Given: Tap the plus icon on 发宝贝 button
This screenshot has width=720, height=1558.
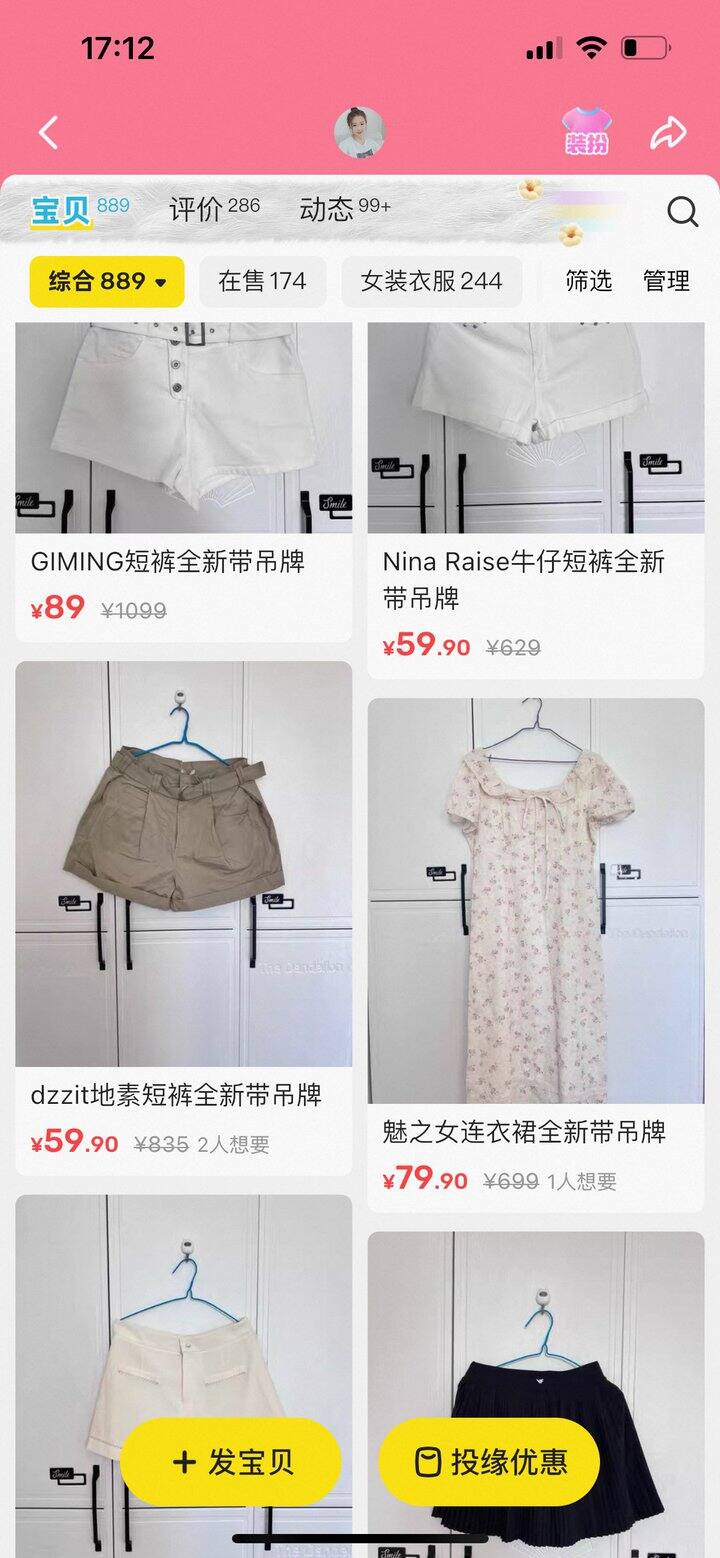Looking at the screenshot, I should pyautogui.click(x=182, y=1461).
